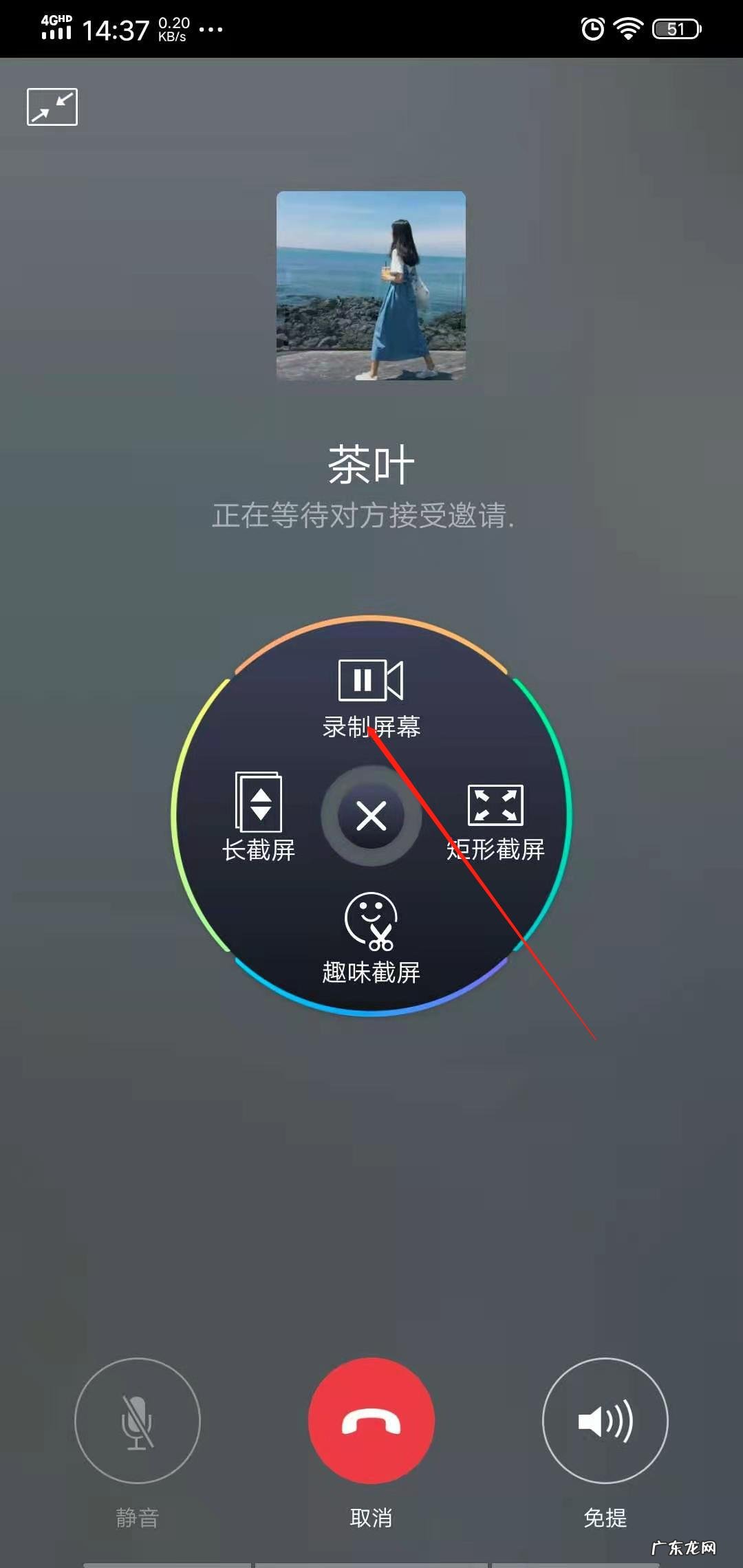Start screen recording (录制屏幕)

pos(371,696)
